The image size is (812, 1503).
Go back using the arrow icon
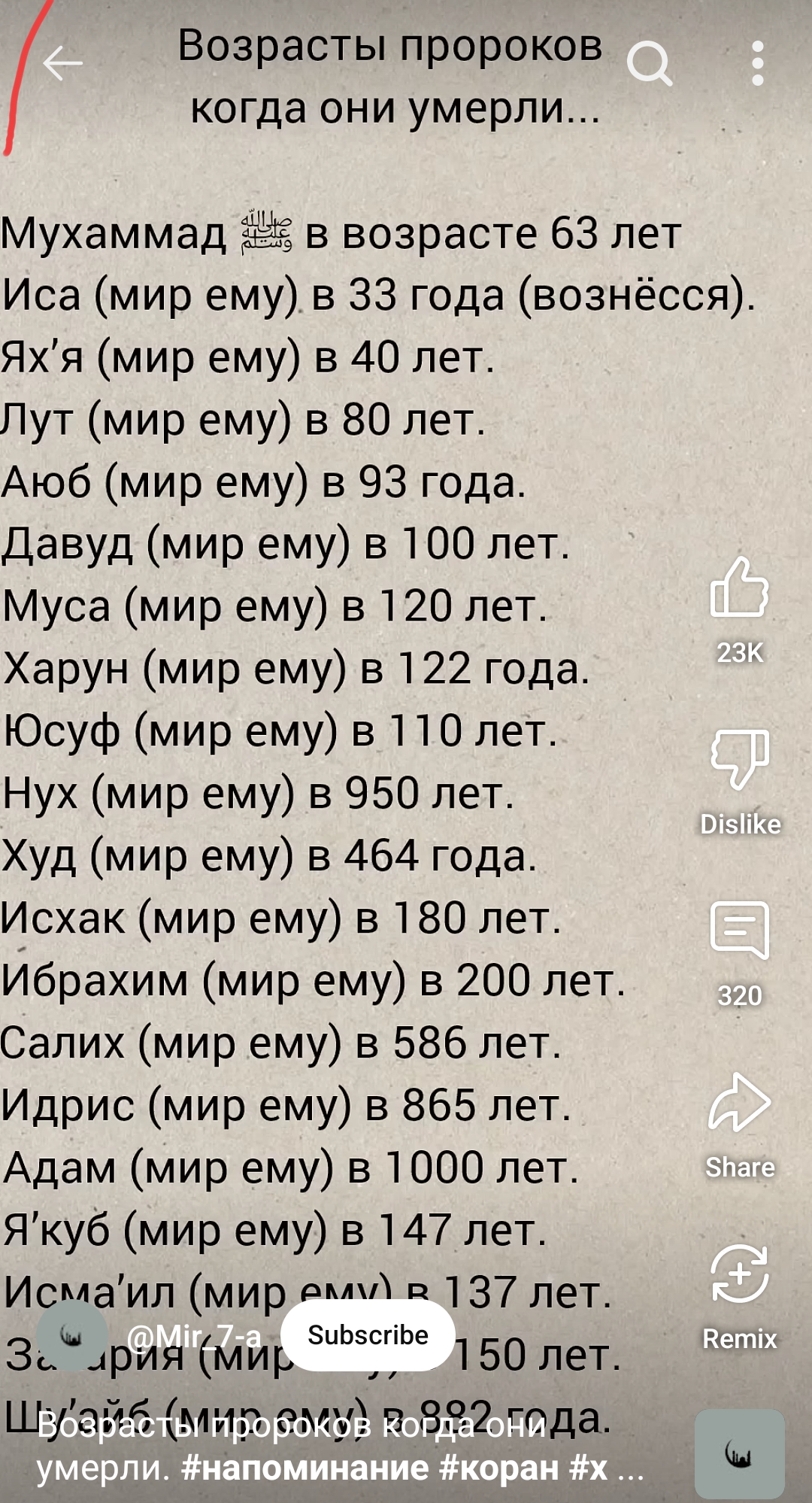pyautogui.click(x=62, y=63)
